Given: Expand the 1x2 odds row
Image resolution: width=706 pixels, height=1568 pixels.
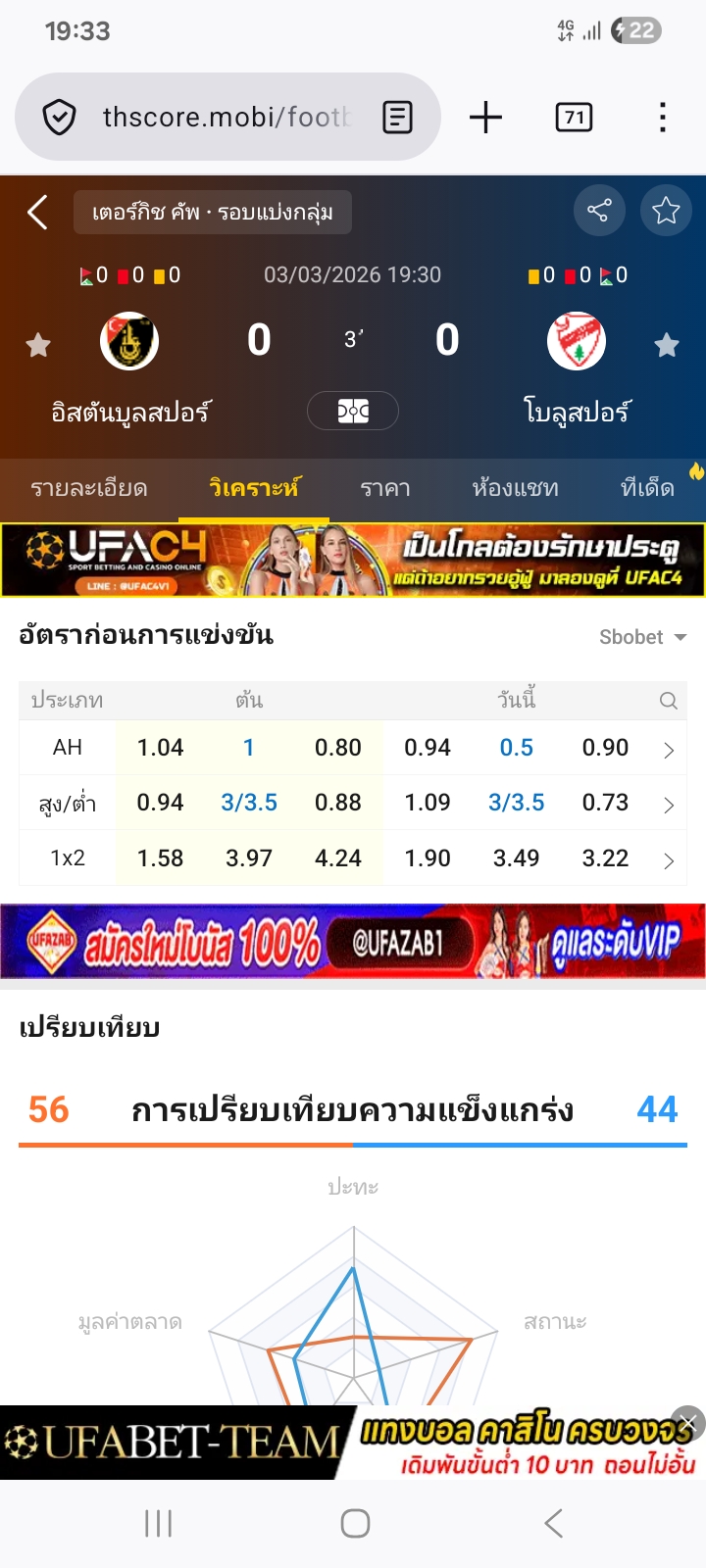Looking at the screenshot, I should coord(669,860).
